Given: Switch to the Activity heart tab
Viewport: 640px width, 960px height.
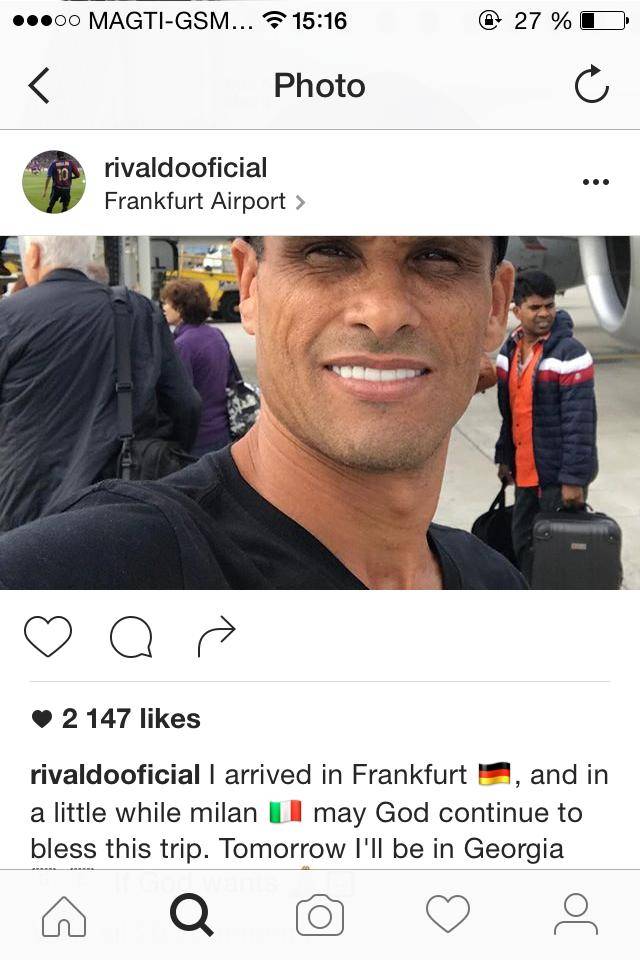Looking at the screenshot, I should pyautogui.click(x=447, y=915).
